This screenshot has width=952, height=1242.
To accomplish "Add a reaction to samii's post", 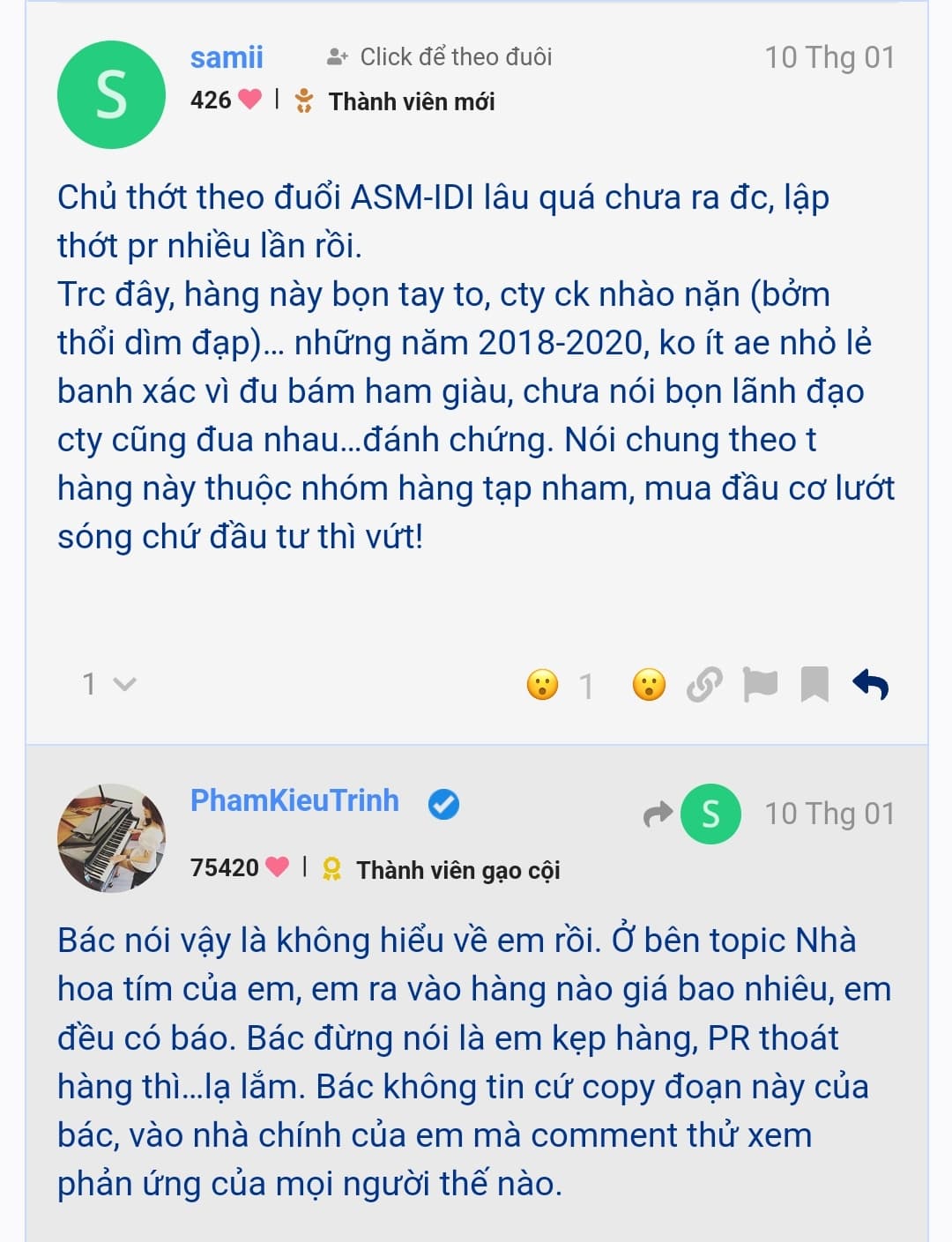I will click(x=649, y=685).
